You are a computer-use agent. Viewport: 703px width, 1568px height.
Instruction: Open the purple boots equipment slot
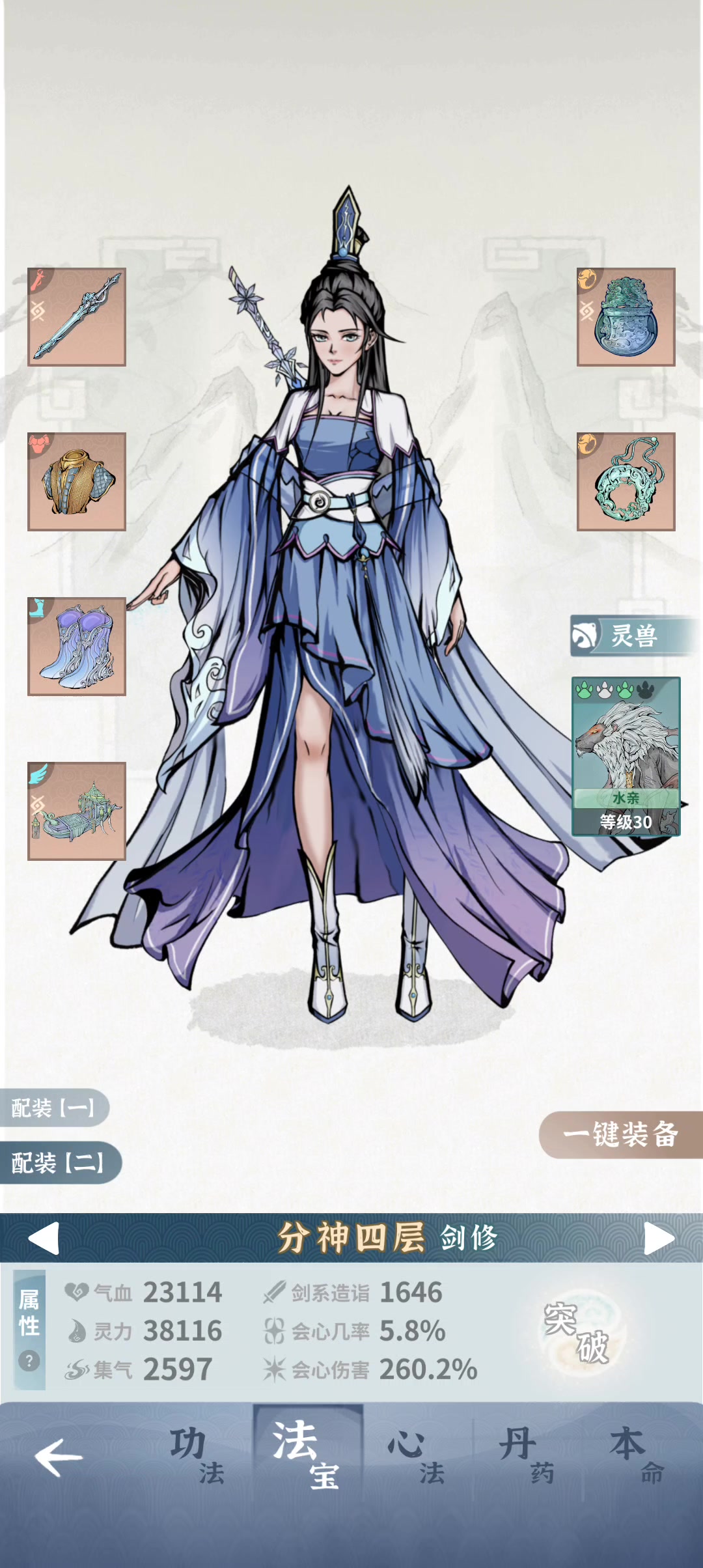point(77,647)
